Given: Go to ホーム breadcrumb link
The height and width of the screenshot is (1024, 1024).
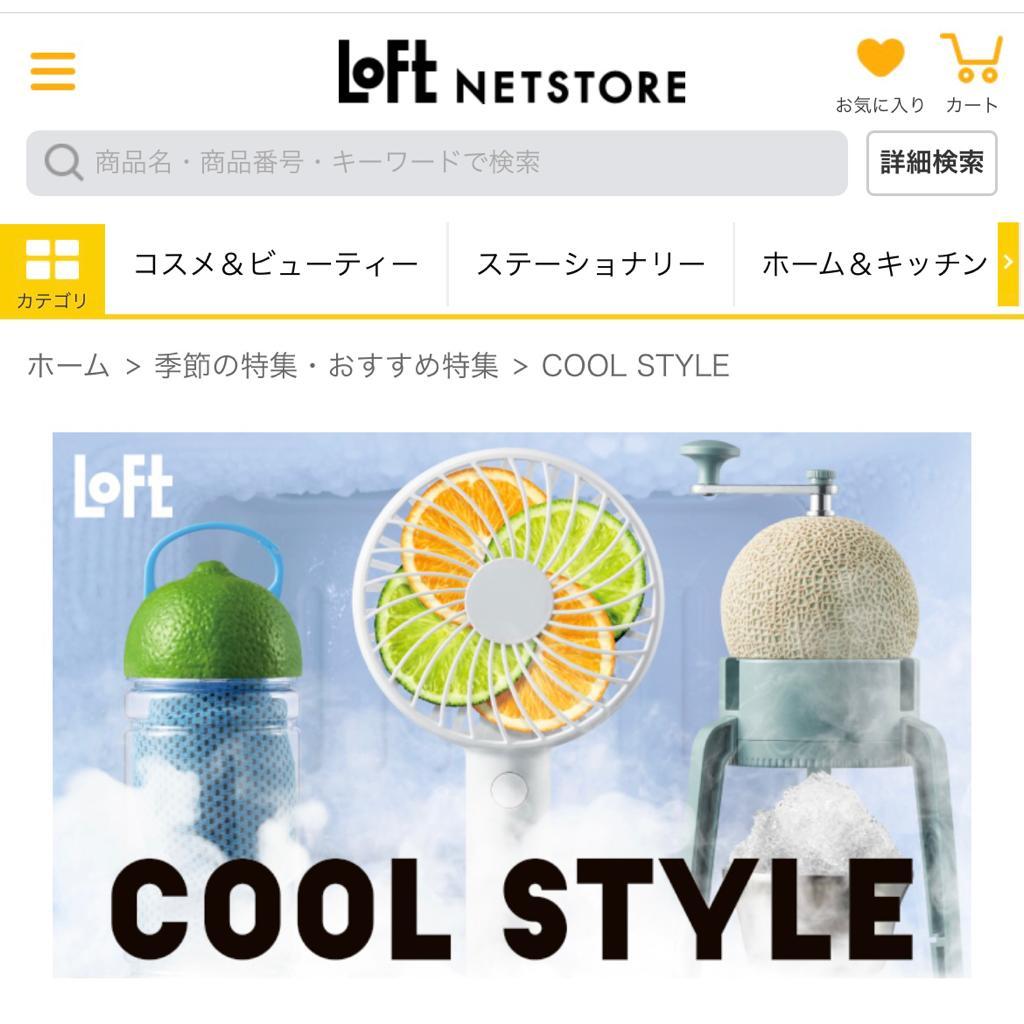Looking at the screenshot, I should (x=68, y=366).
